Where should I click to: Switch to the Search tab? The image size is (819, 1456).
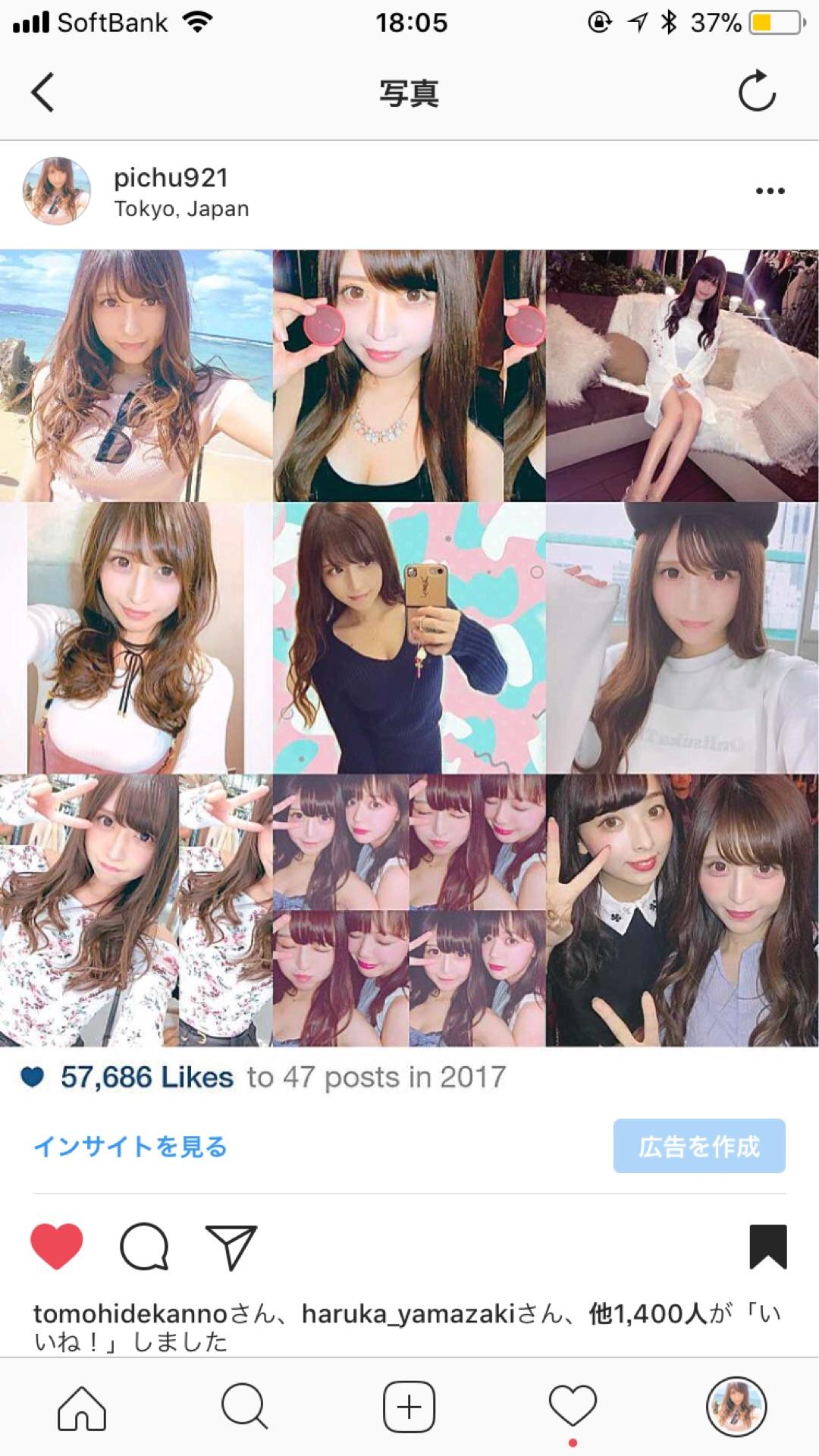(244, 1408)
